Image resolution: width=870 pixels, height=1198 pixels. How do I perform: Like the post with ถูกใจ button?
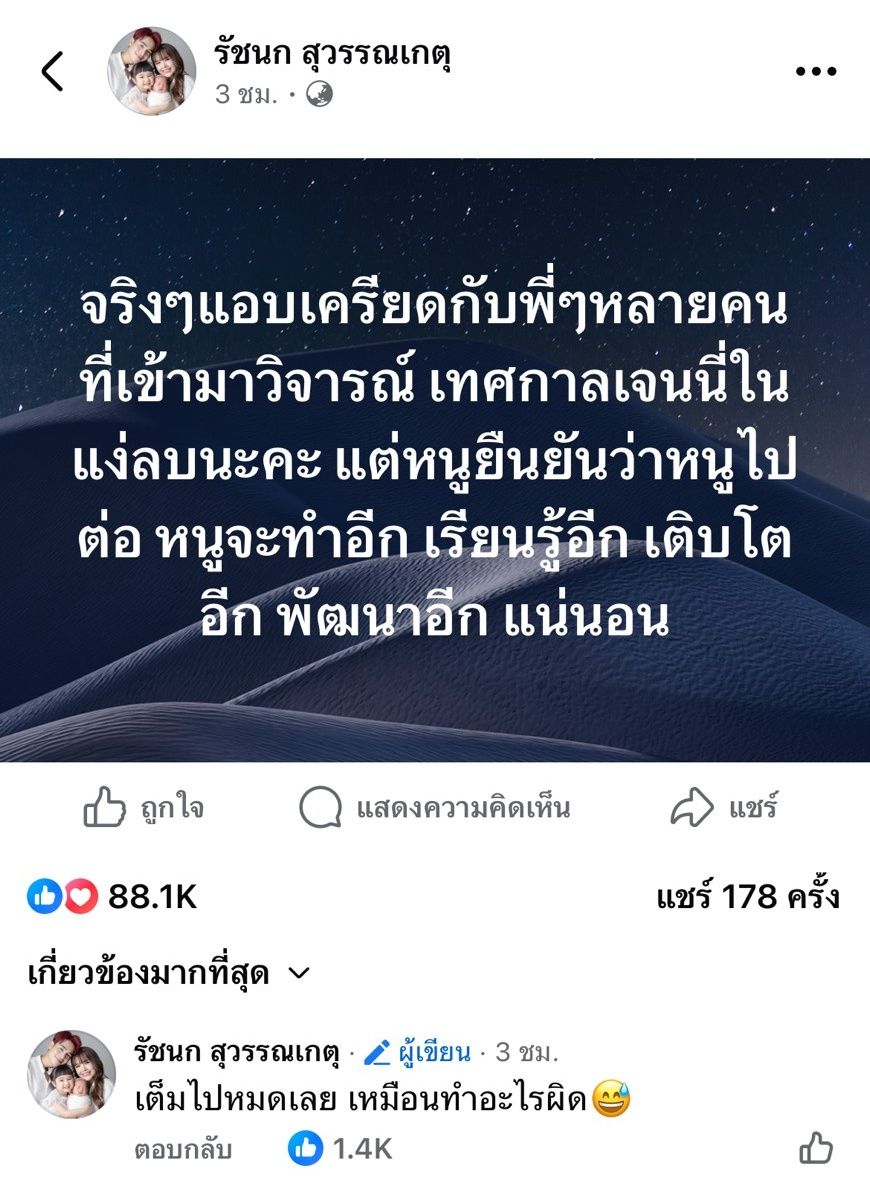144,808
